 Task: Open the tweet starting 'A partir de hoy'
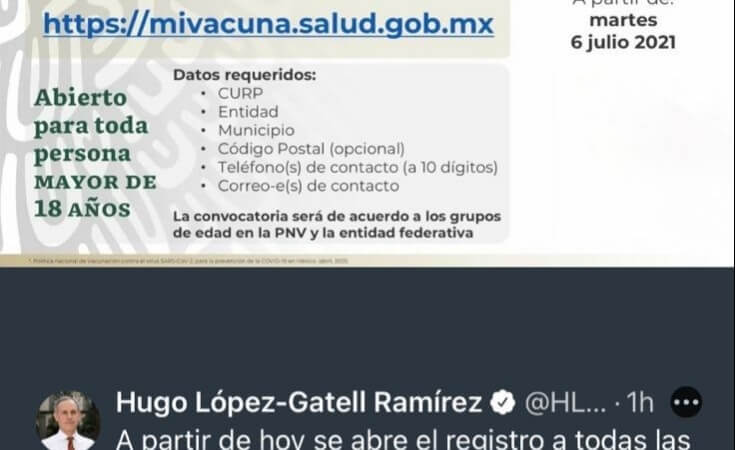pyautogui.click(x=400, y=438)
